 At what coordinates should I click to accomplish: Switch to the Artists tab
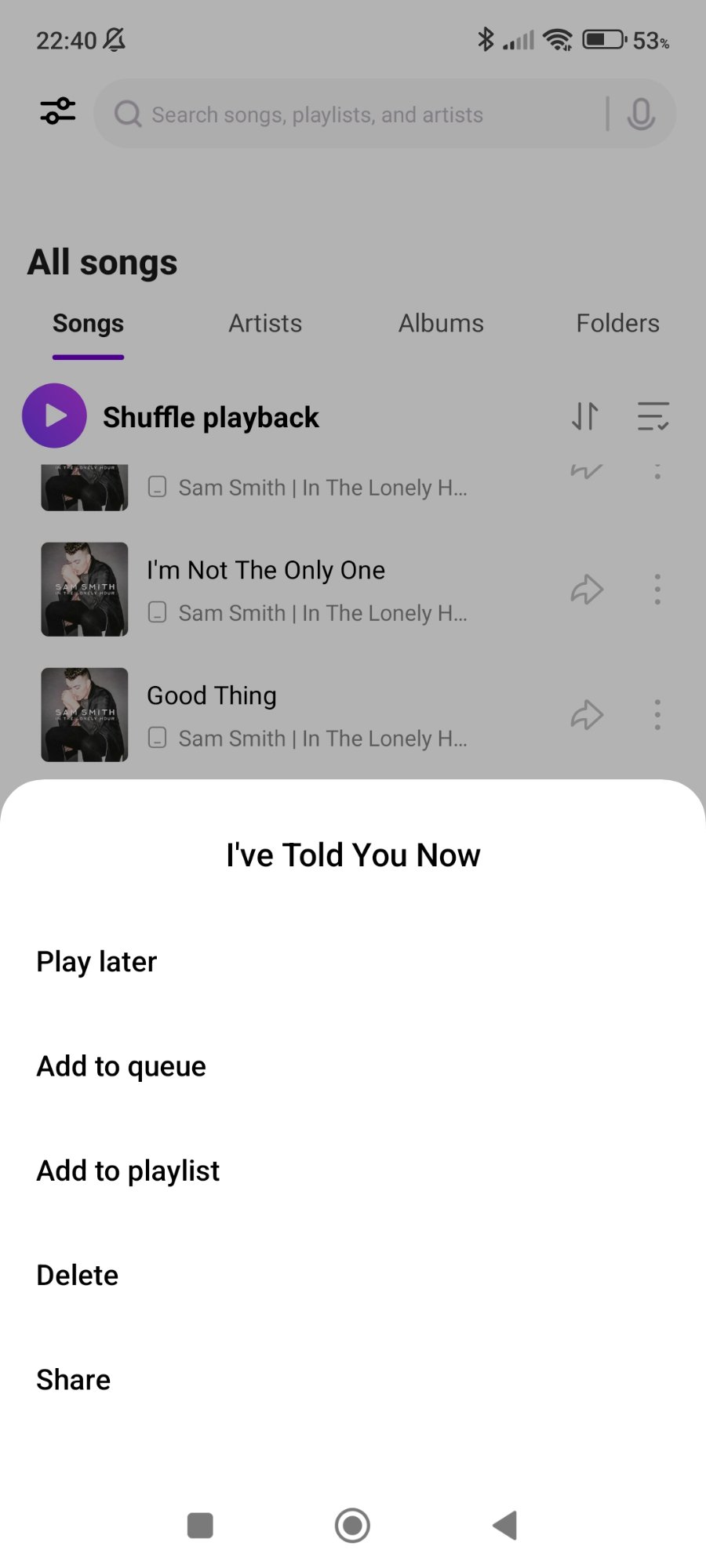[x=265, y=323]
